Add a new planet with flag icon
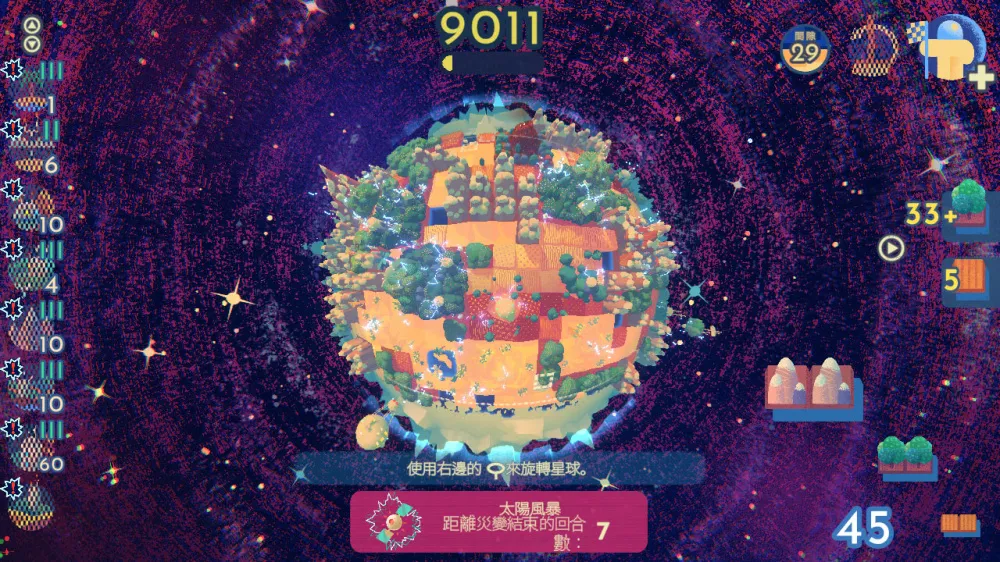This screenshot has height=562, width=1000. coord(952,47)
